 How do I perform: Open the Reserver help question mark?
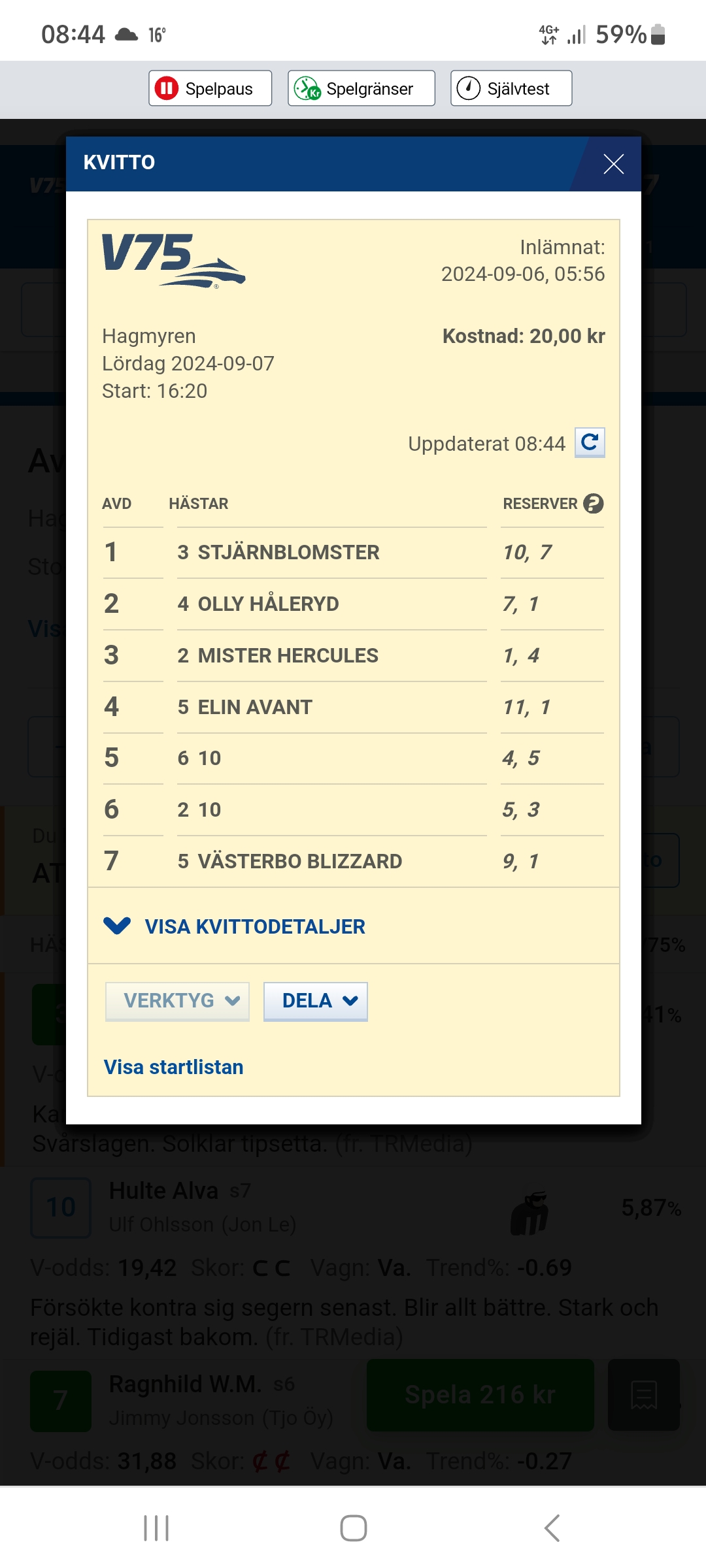point(594,504)
